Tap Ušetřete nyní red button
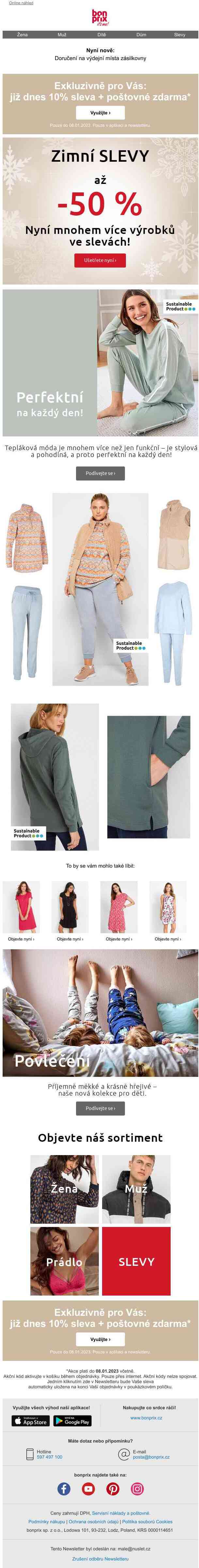199x1568 pixels. 100,260
